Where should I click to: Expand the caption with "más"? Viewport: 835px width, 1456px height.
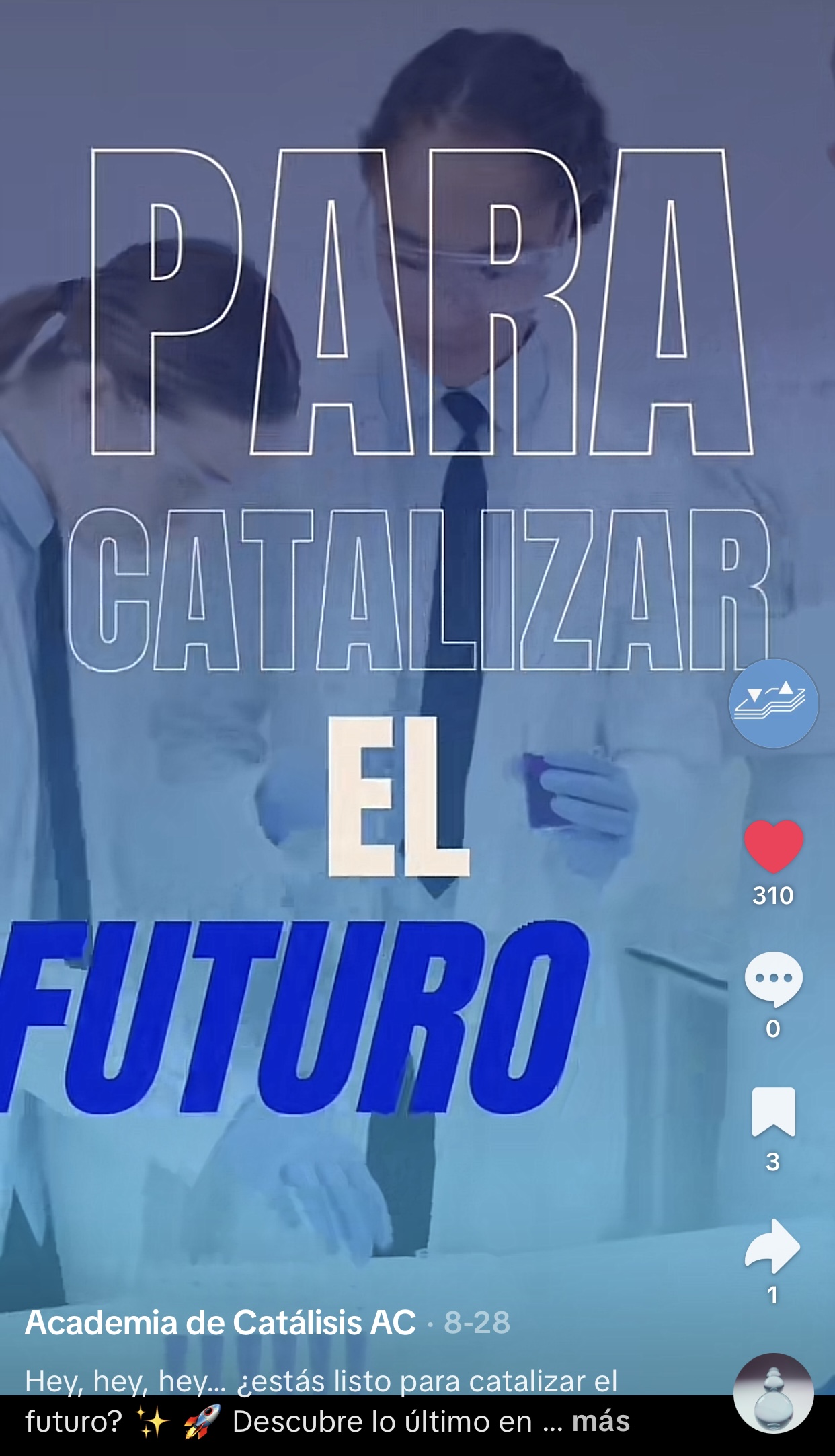coord(600,1422)
